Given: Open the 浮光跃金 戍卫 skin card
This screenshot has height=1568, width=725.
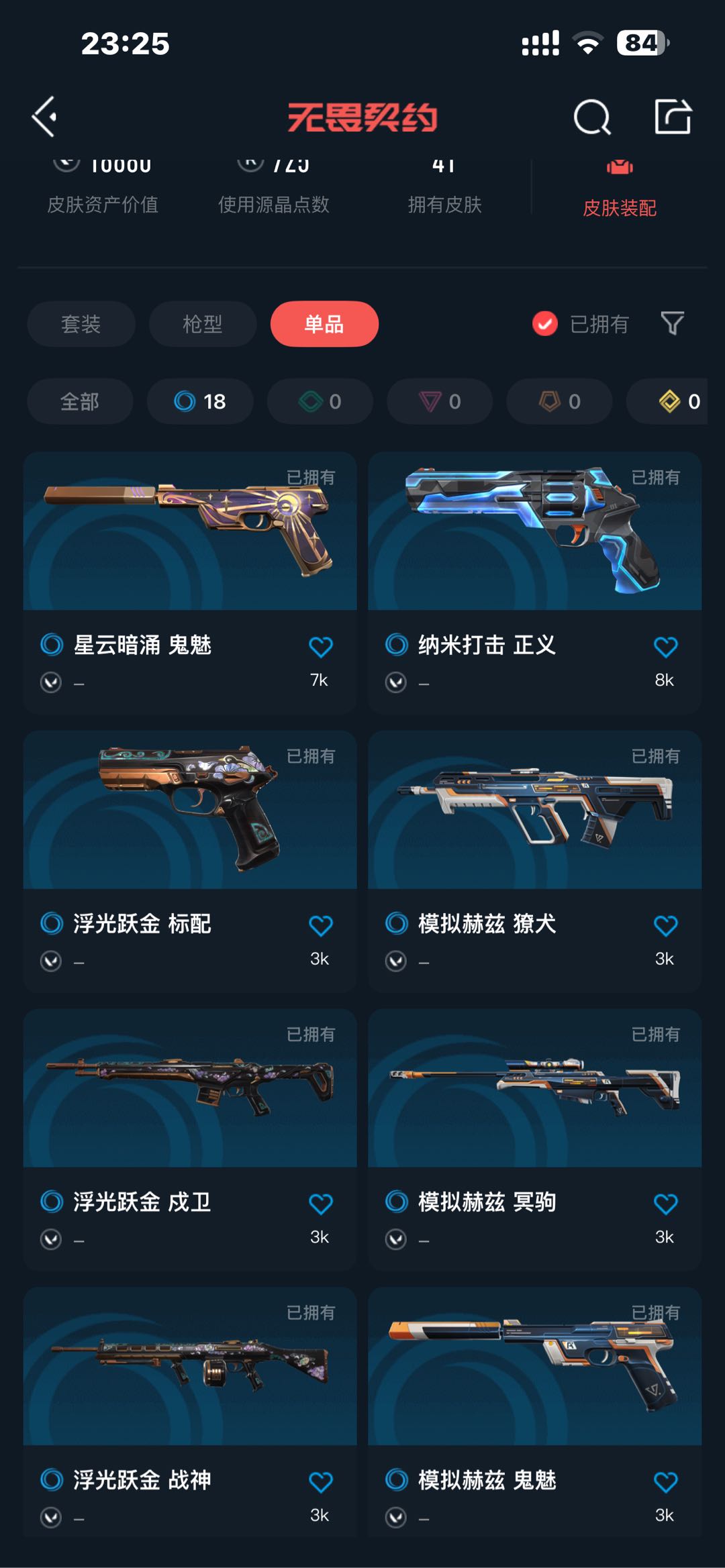Looking at the screenshot, I should pos(190,1139).
